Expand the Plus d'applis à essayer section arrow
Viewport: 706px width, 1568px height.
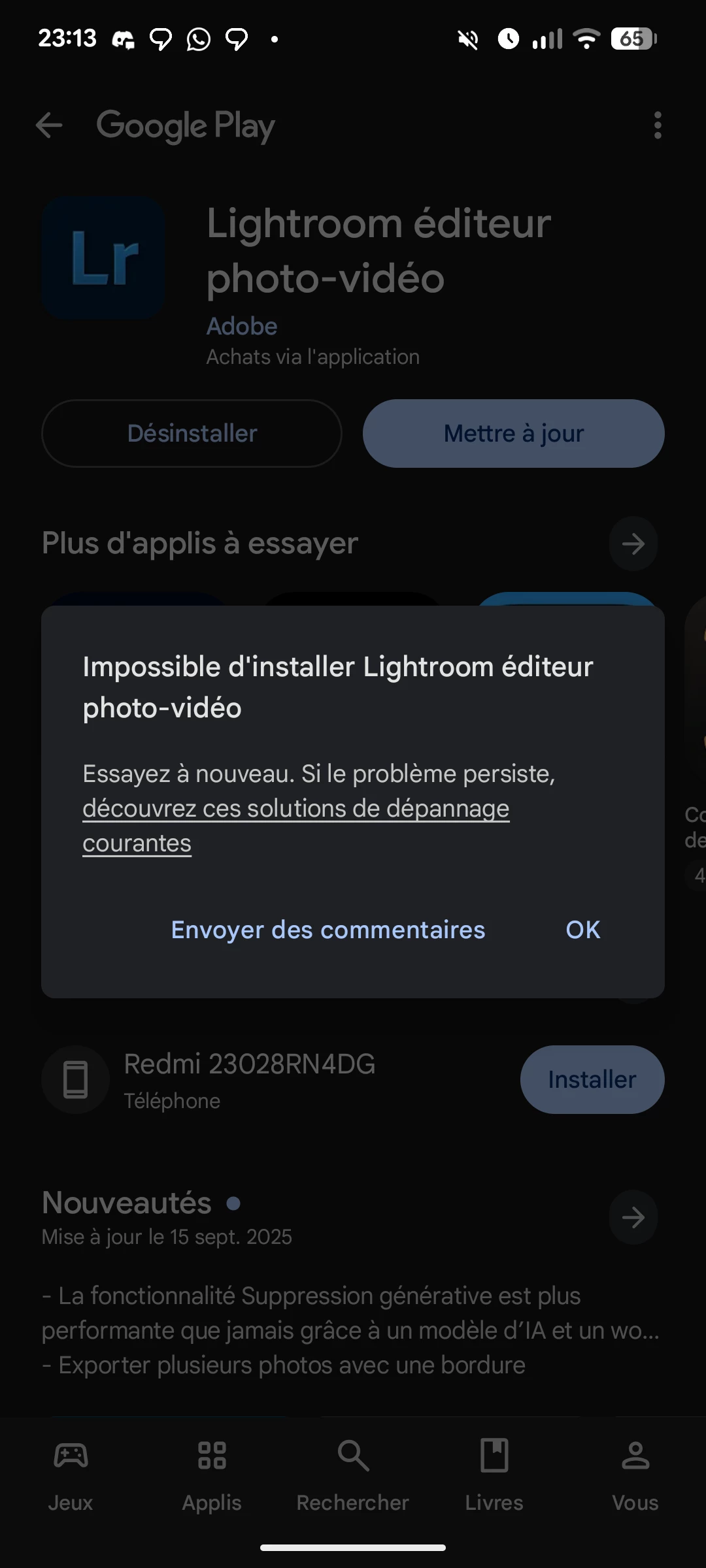(633, 544)
